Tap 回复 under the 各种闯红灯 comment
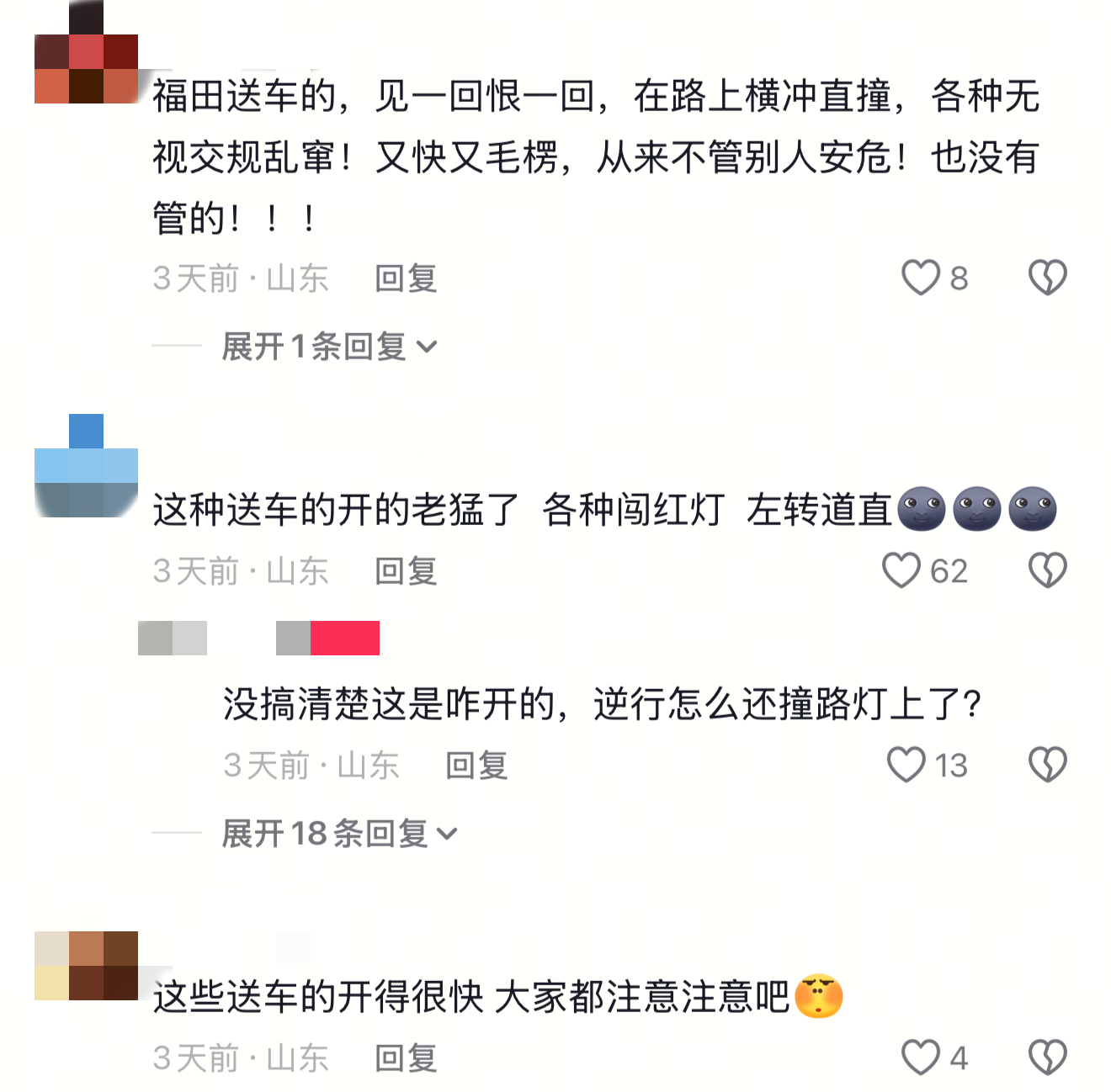 click(x=406, y=571)
